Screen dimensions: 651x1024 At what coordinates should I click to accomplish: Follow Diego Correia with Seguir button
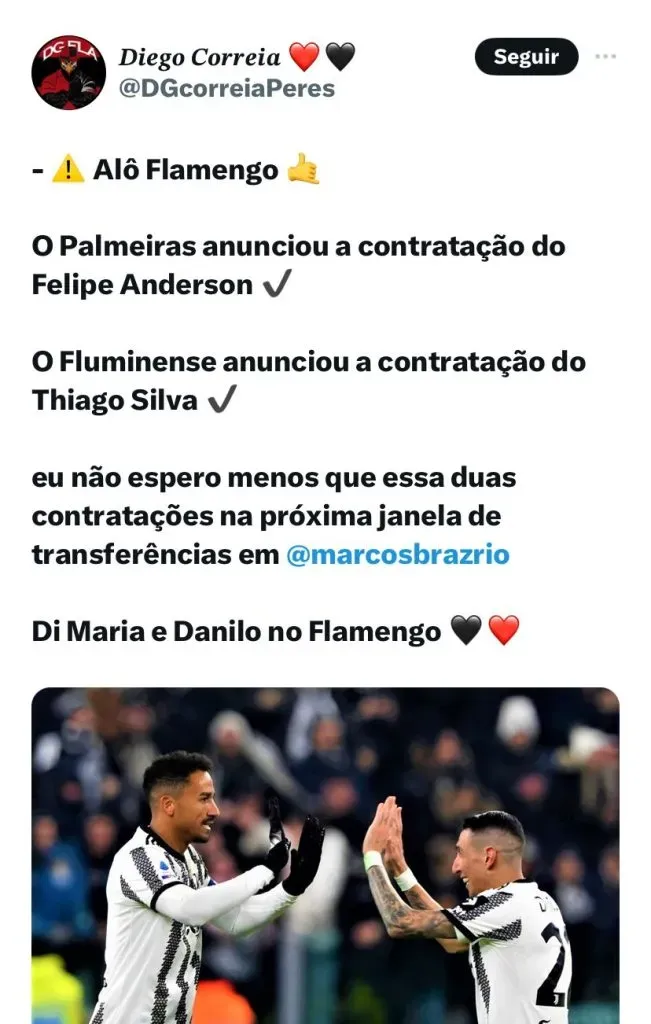[526, 57]
